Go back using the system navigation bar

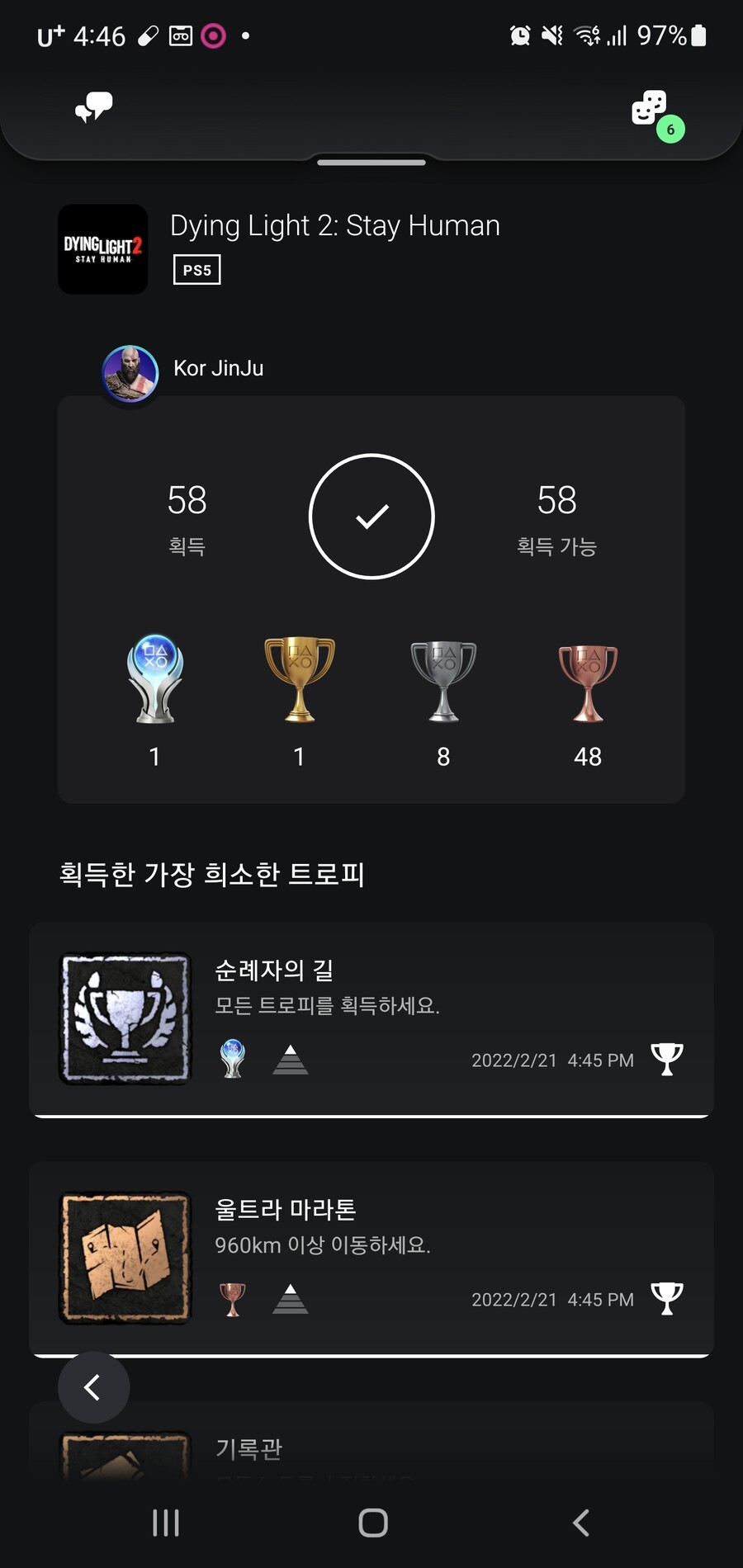pyautogui.click(x=580, y=1523)
